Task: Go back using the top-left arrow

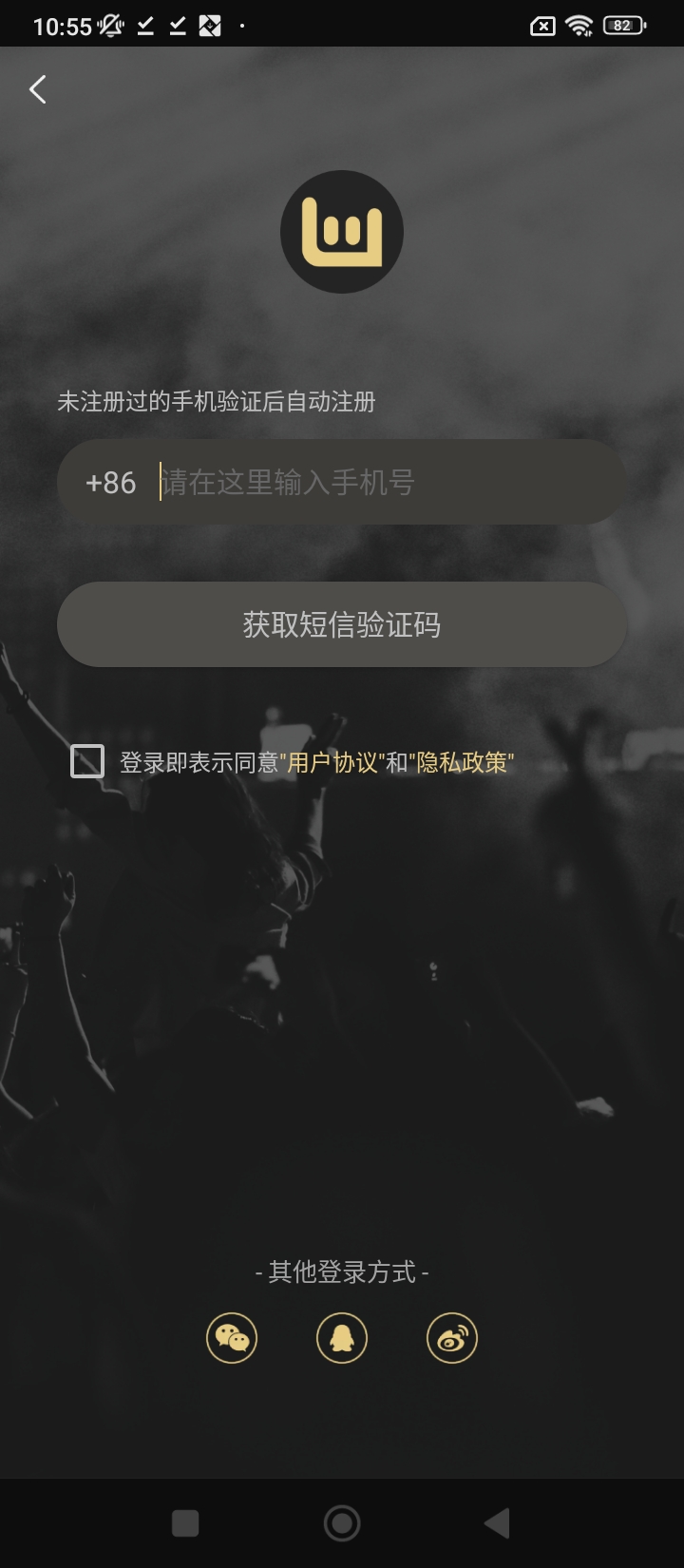Action: [x=38, y=89]
